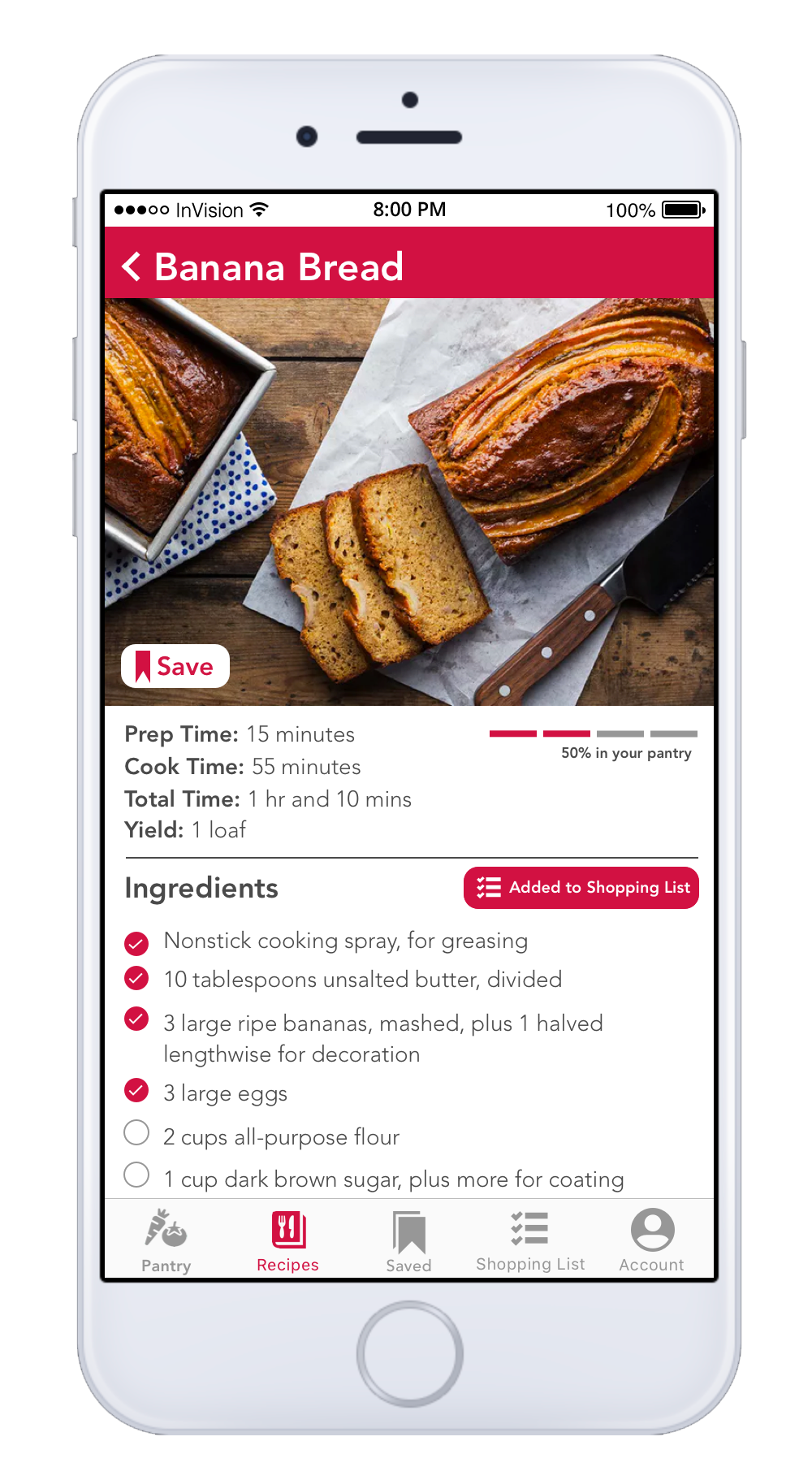Uncheck 10 tablespoons unsalted butter
The width and height of the screenshot is (812, 1480).
click(x=136, y=978)
